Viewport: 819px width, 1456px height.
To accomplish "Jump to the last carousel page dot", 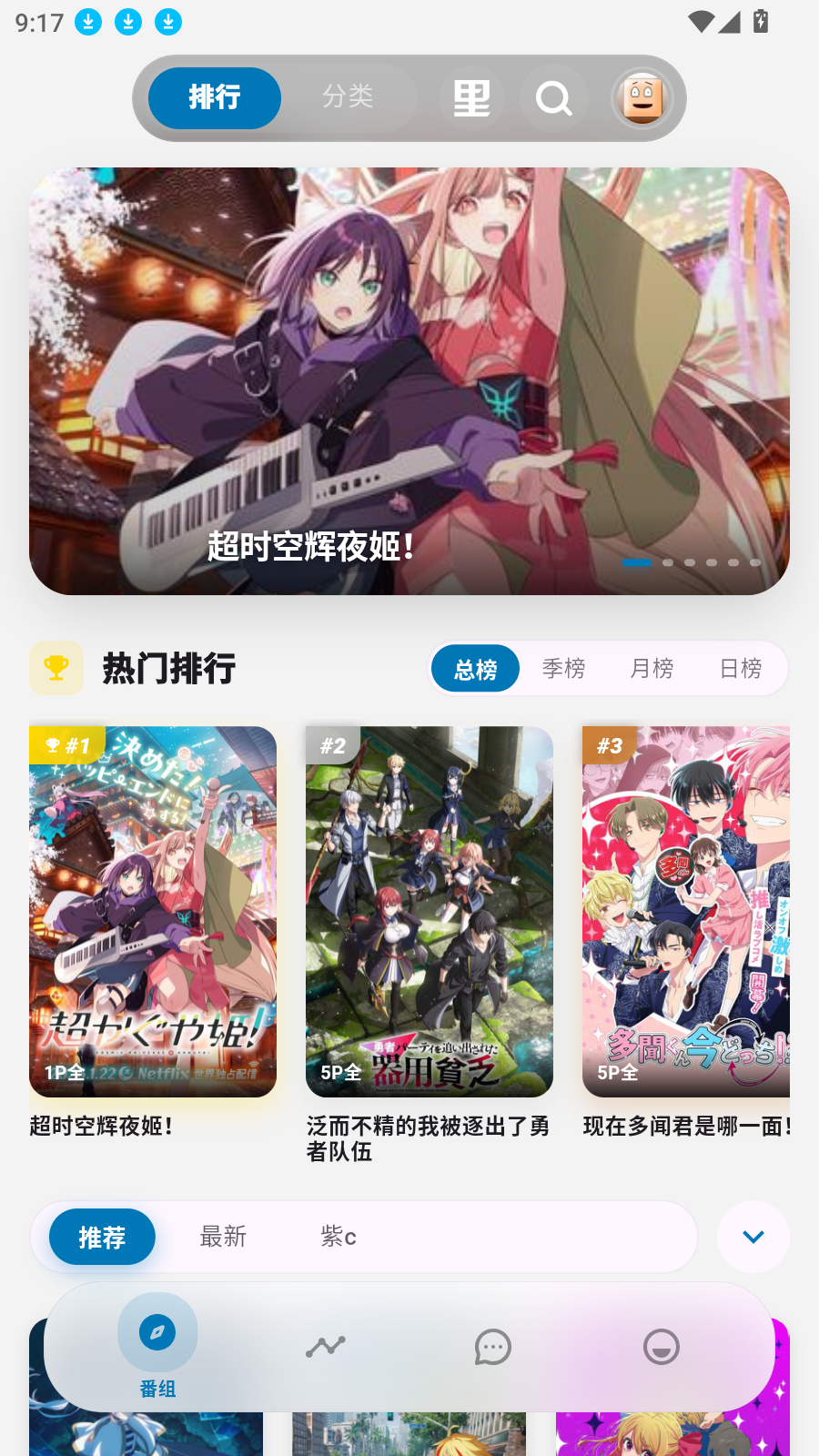I will (755, 562).
